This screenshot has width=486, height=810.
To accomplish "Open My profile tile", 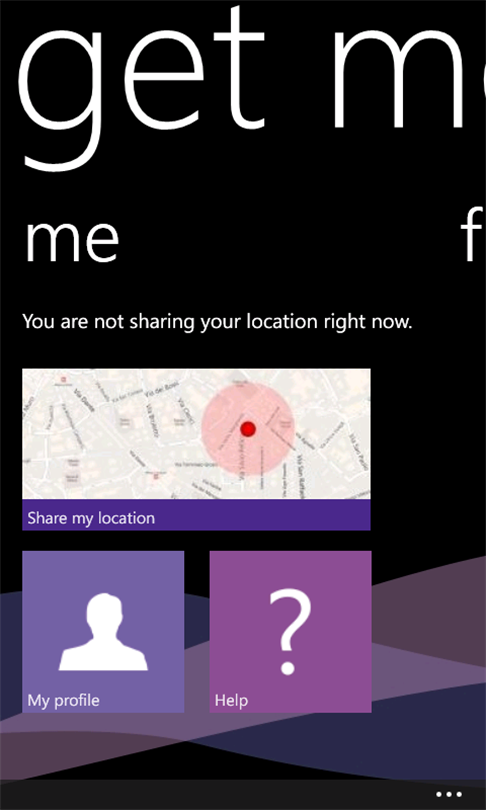I will coord(103,632).
